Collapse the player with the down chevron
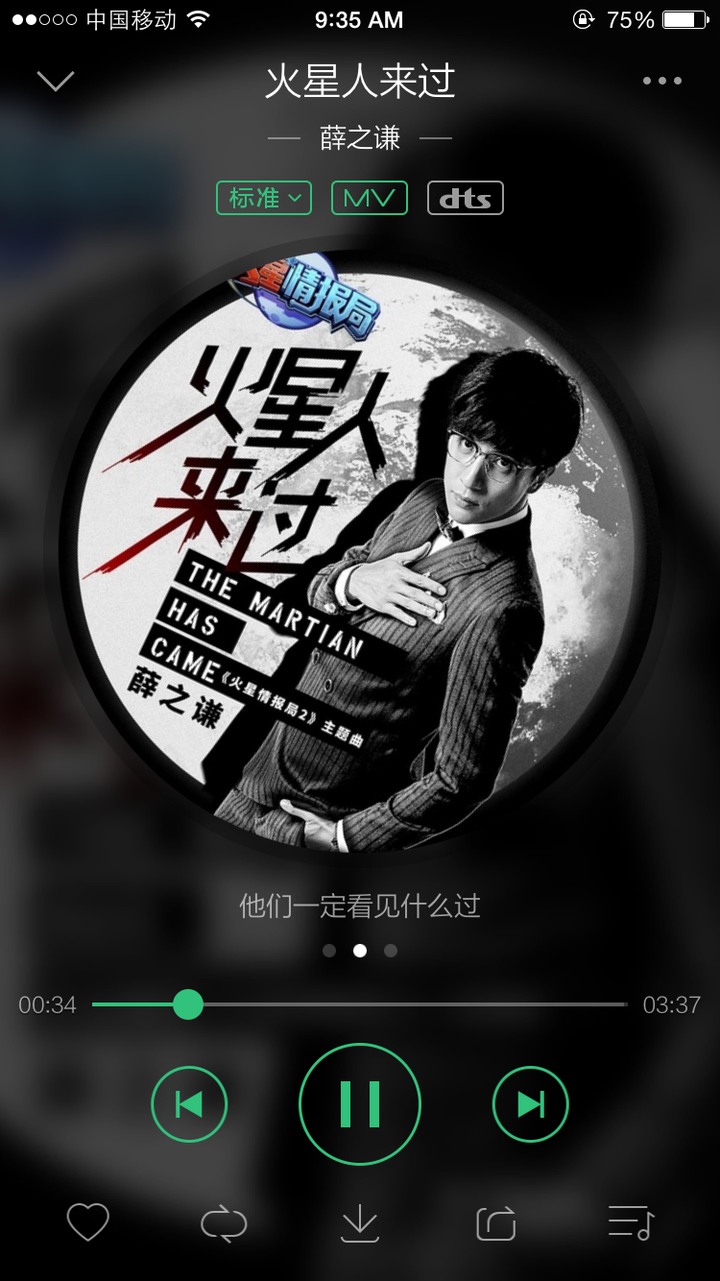 [56, 80]
